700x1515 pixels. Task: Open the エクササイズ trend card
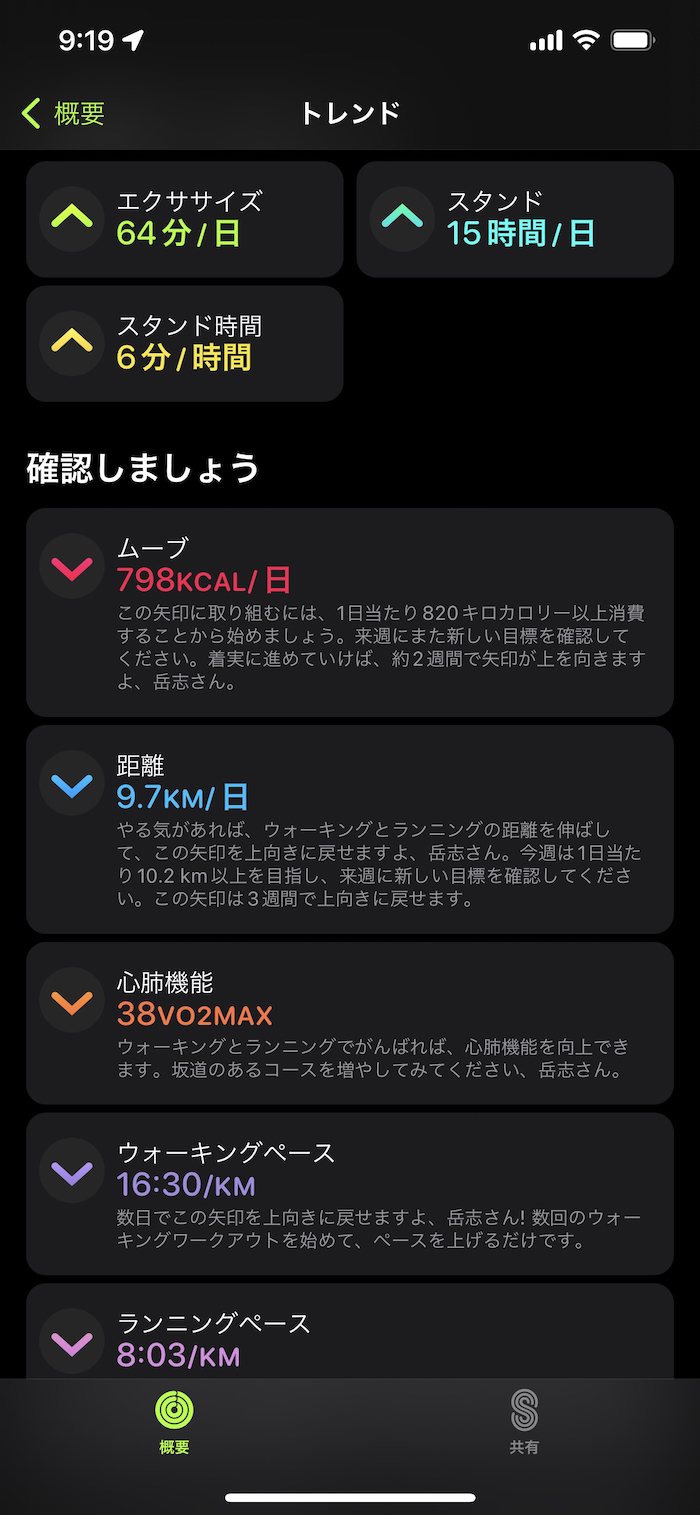(x=185, y=219)
